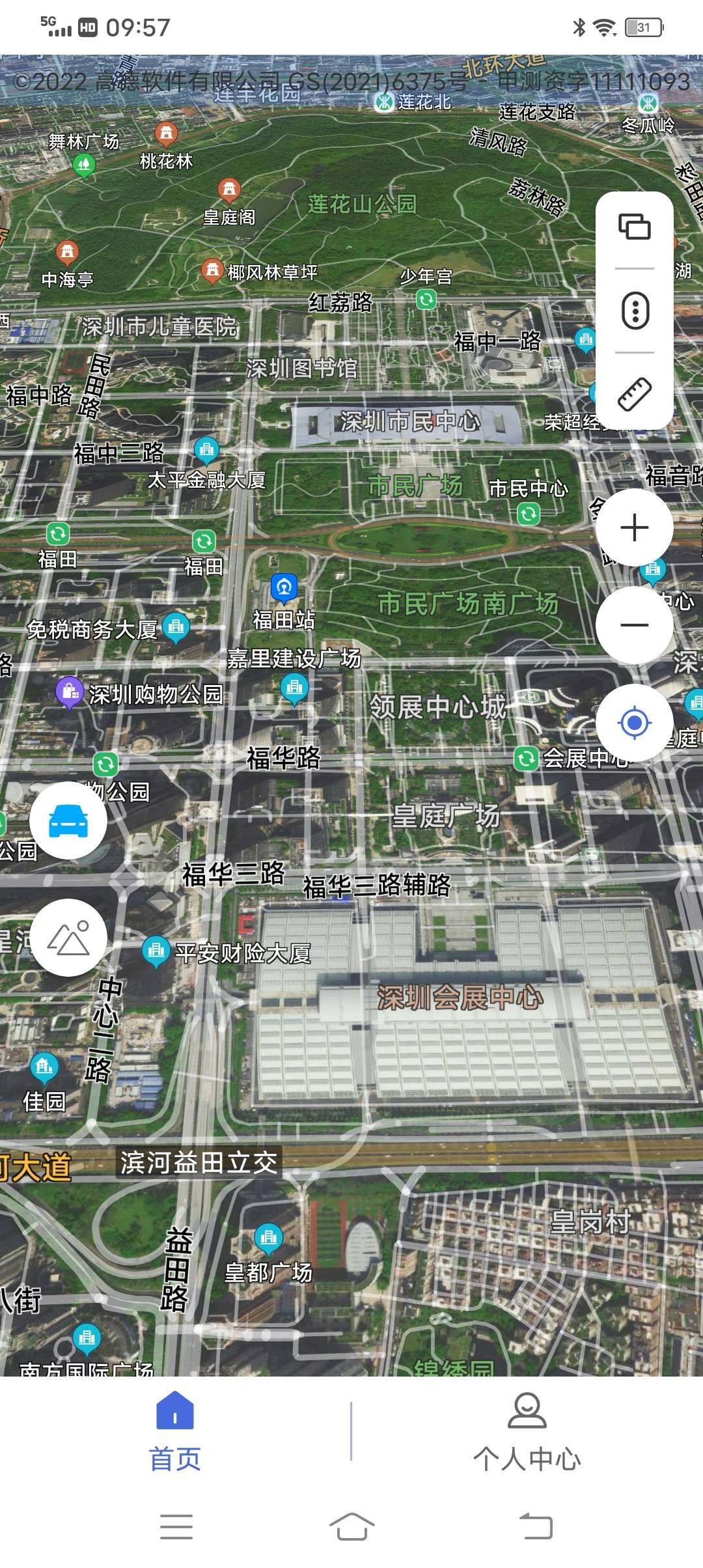Tap the blue car driving button

[x=68, y=820]
